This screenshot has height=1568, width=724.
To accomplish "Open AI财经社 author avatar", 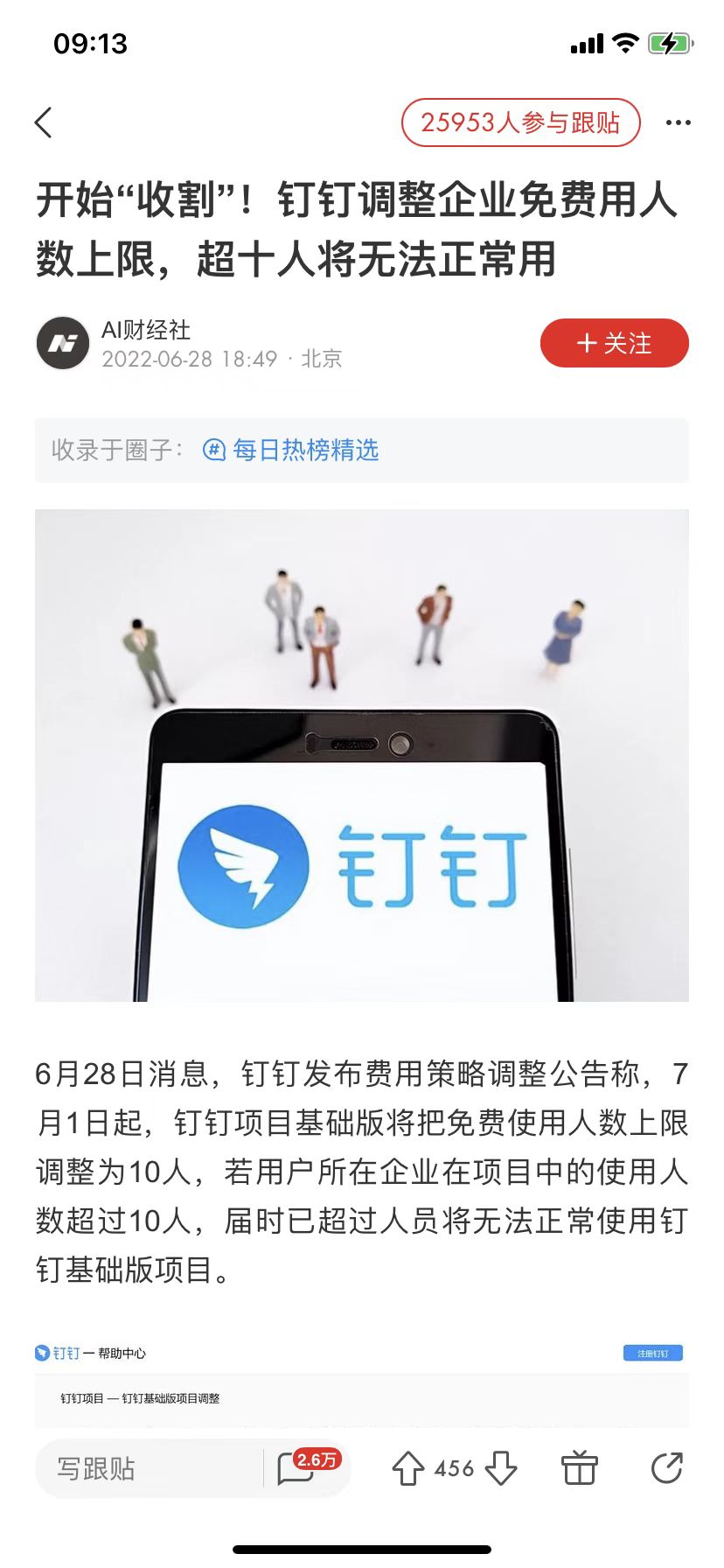I will click(x=63, y=343).
